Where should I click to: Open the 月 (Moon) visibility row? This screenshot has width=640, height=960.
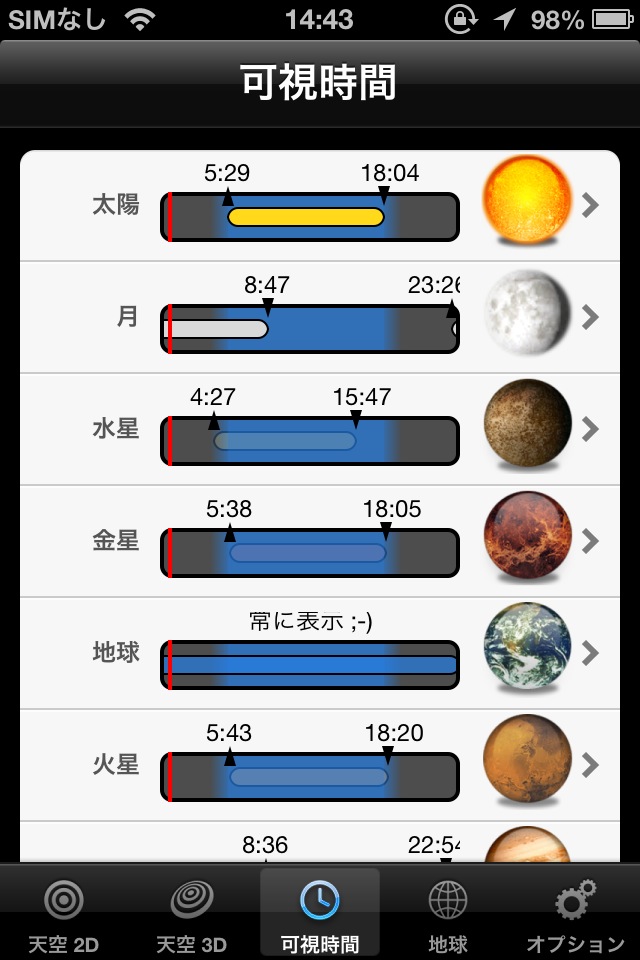pyautogui.click(x=320, y=318)
